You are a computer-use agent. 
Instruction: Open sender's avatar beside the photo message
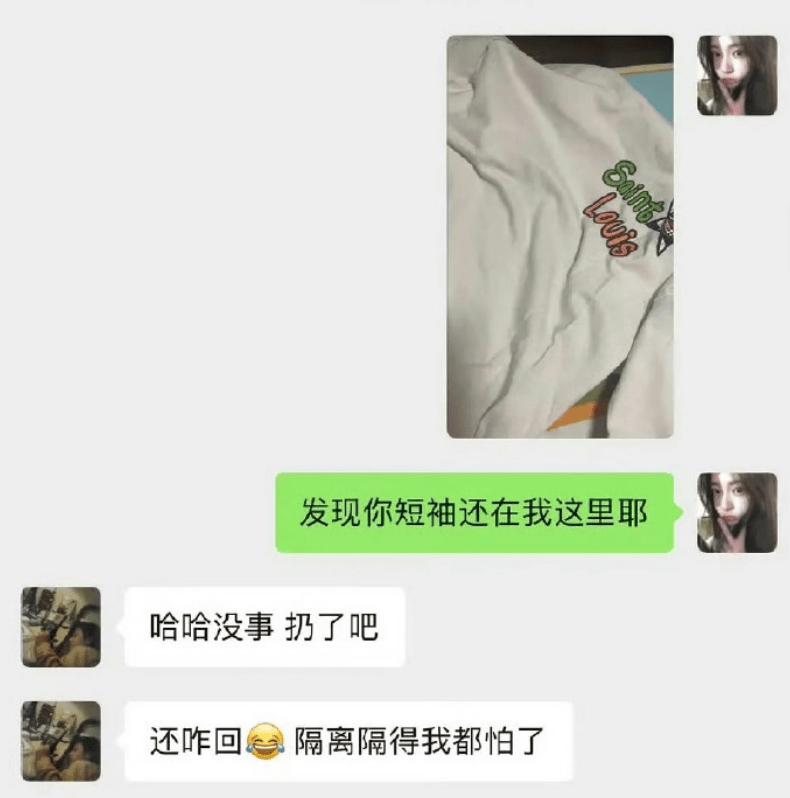(x=737, y=75)
